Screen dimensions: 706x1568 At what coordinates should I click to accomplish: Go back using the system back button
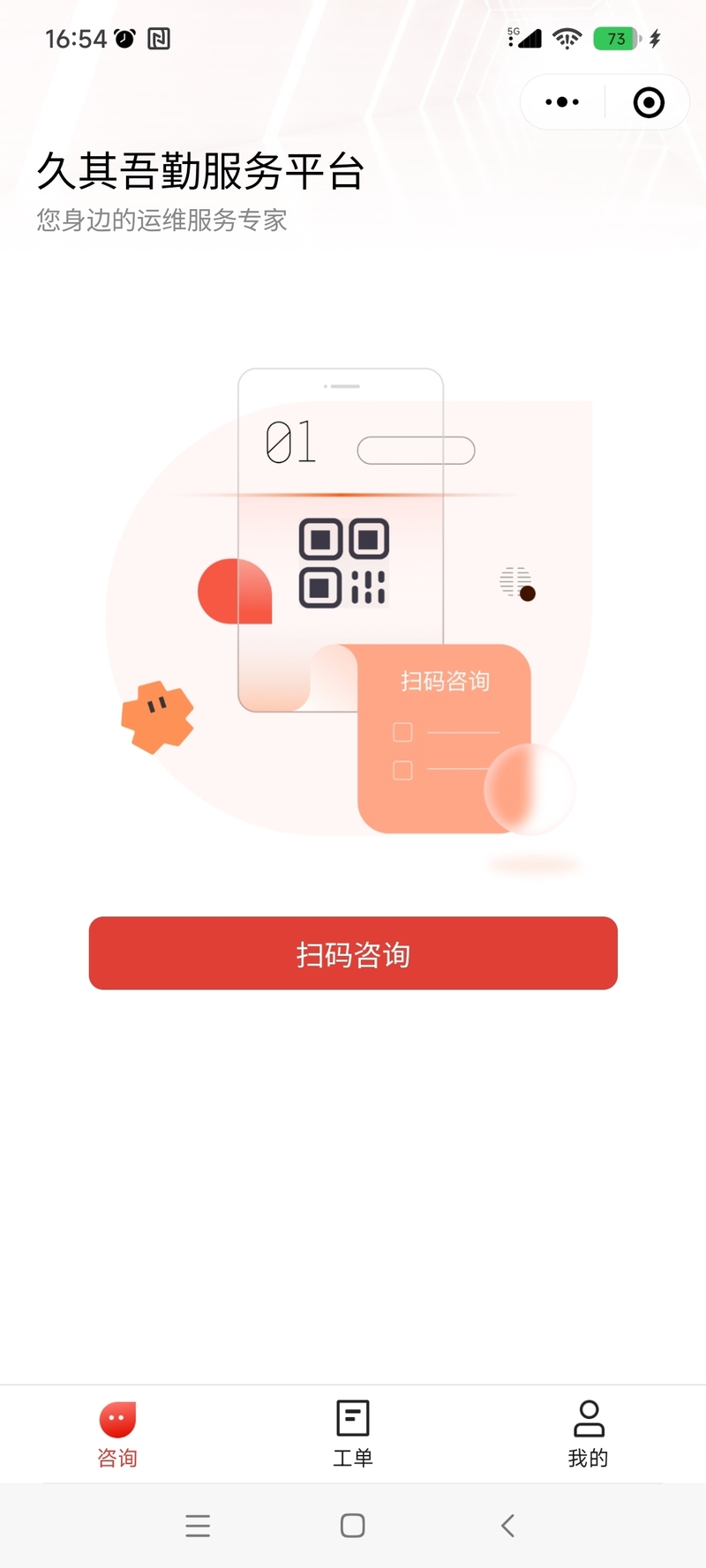507,1526
